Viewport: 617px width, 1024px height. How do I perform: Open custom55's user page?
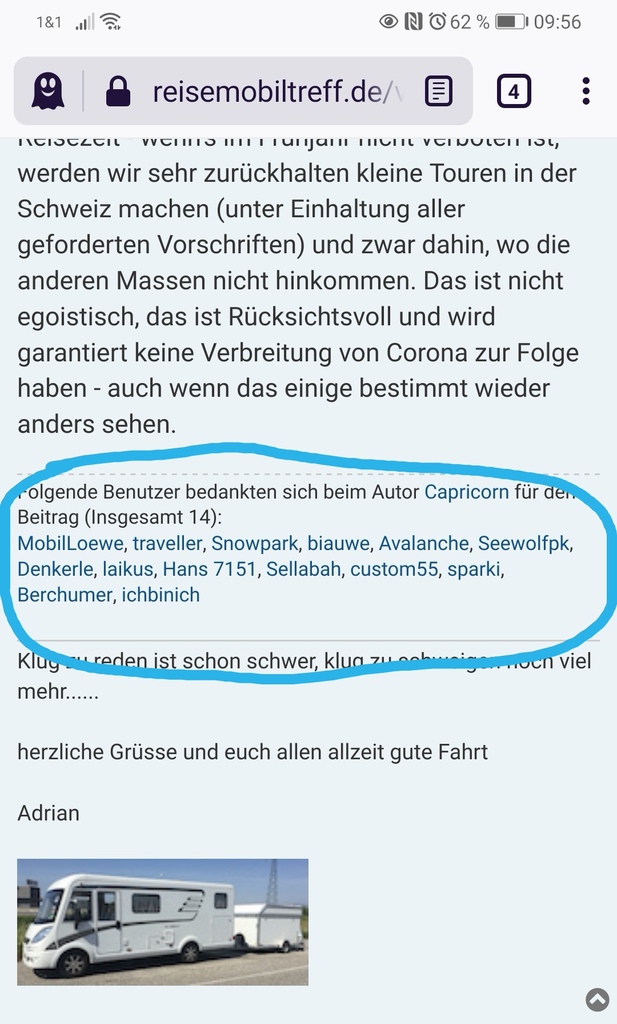coord(394,569)
